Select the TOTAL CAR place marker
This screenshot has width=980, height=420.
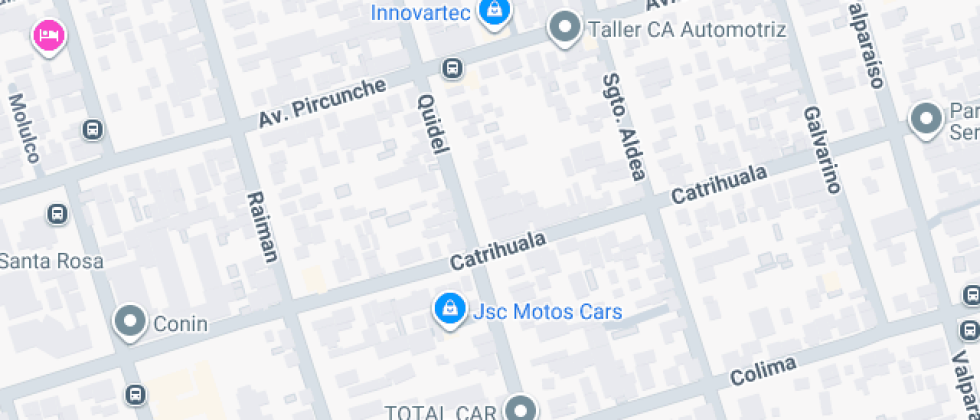520,409
